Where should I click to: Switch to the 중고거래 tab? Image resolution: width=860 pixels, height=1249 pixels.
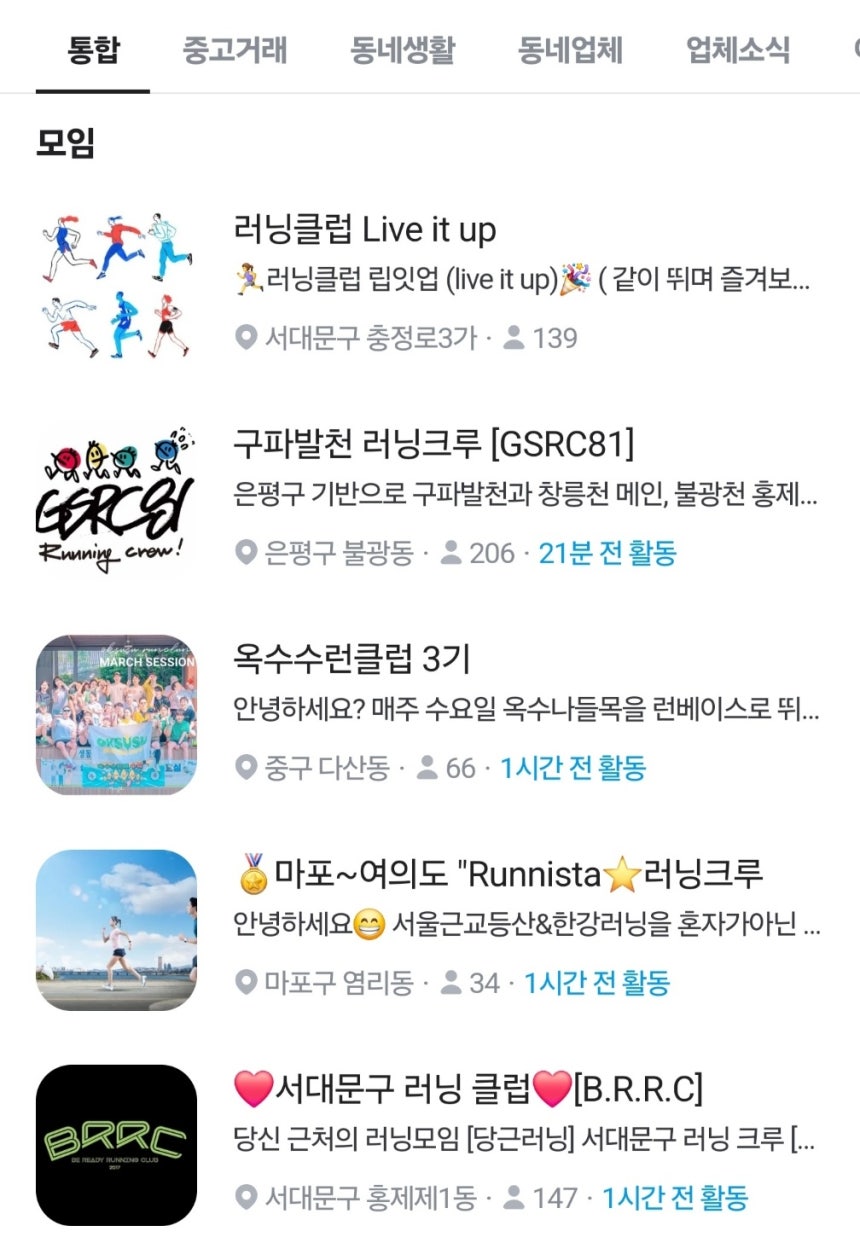click(x=235, y=50)
